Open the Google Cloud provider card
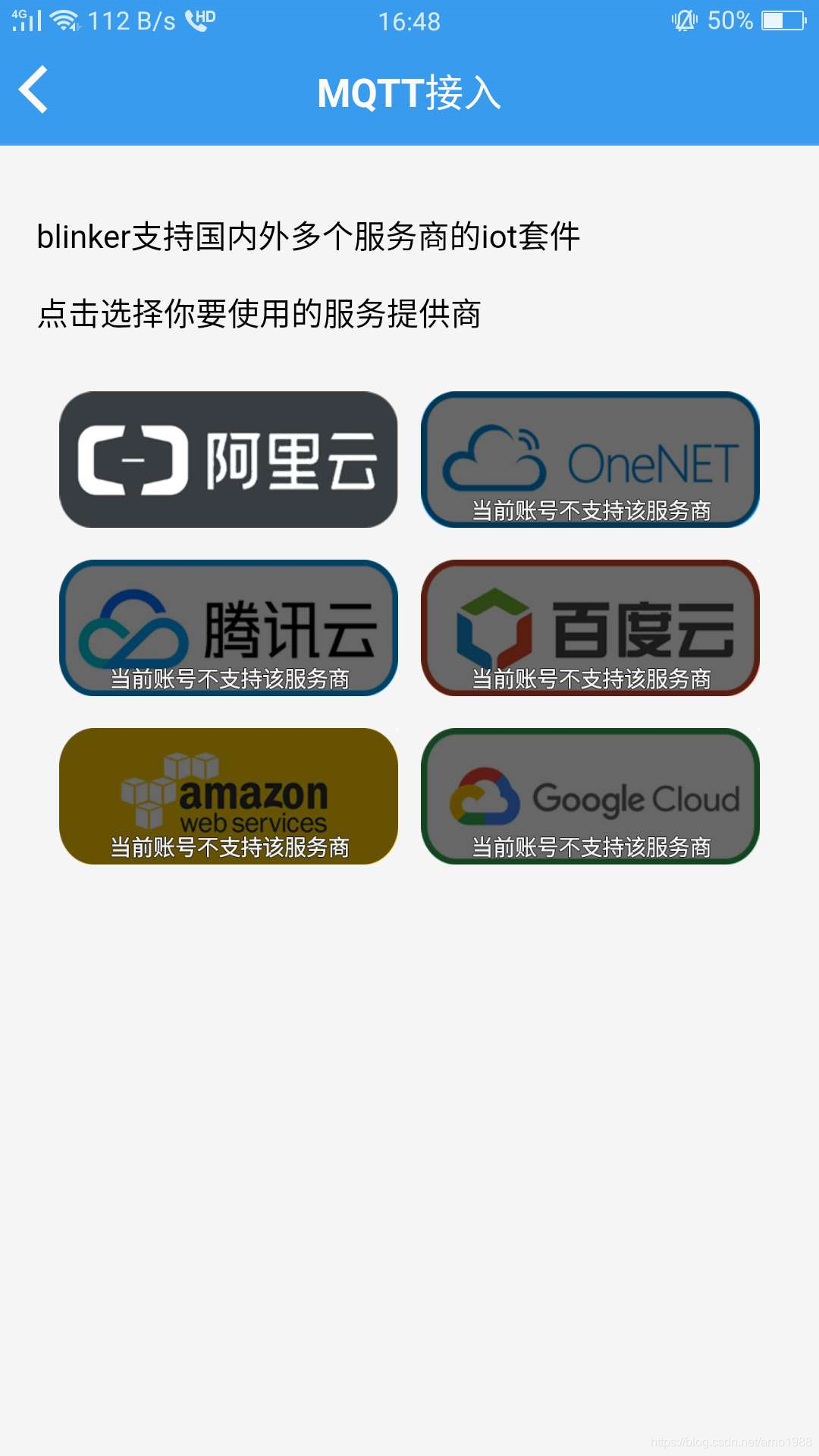 pyautogui.click(x=590, y=796)
